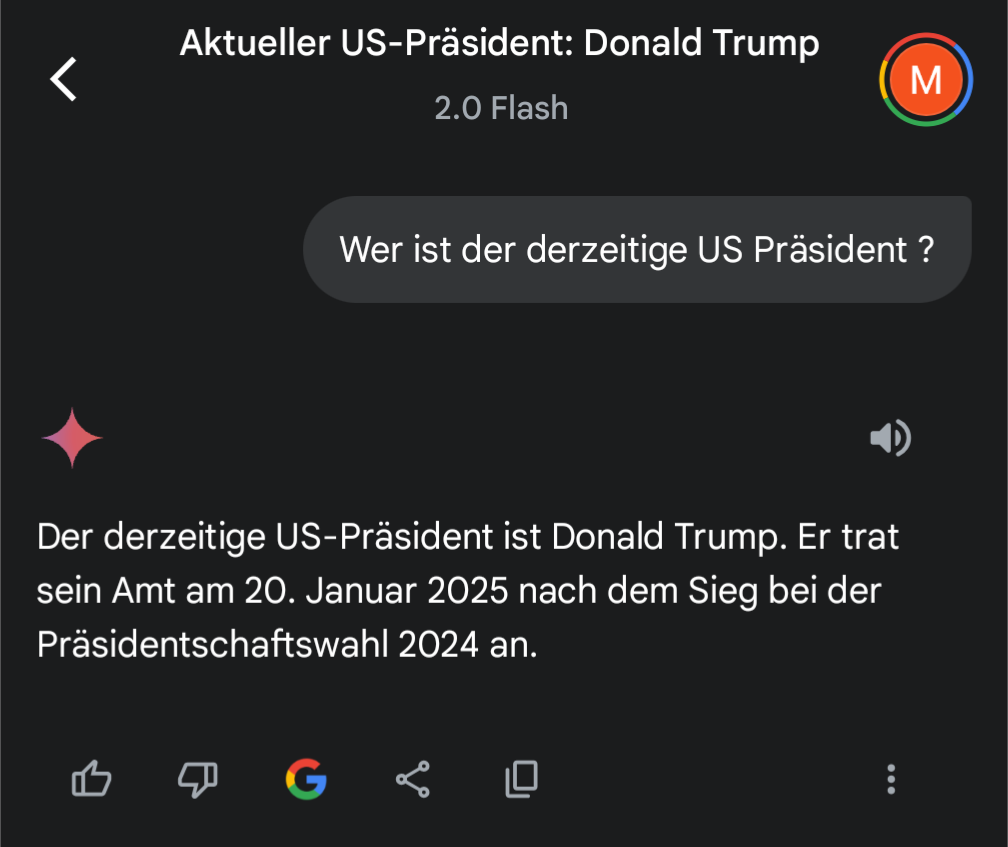Go back using the top-left arrow
1008x847 pixels.
(64, 79)
